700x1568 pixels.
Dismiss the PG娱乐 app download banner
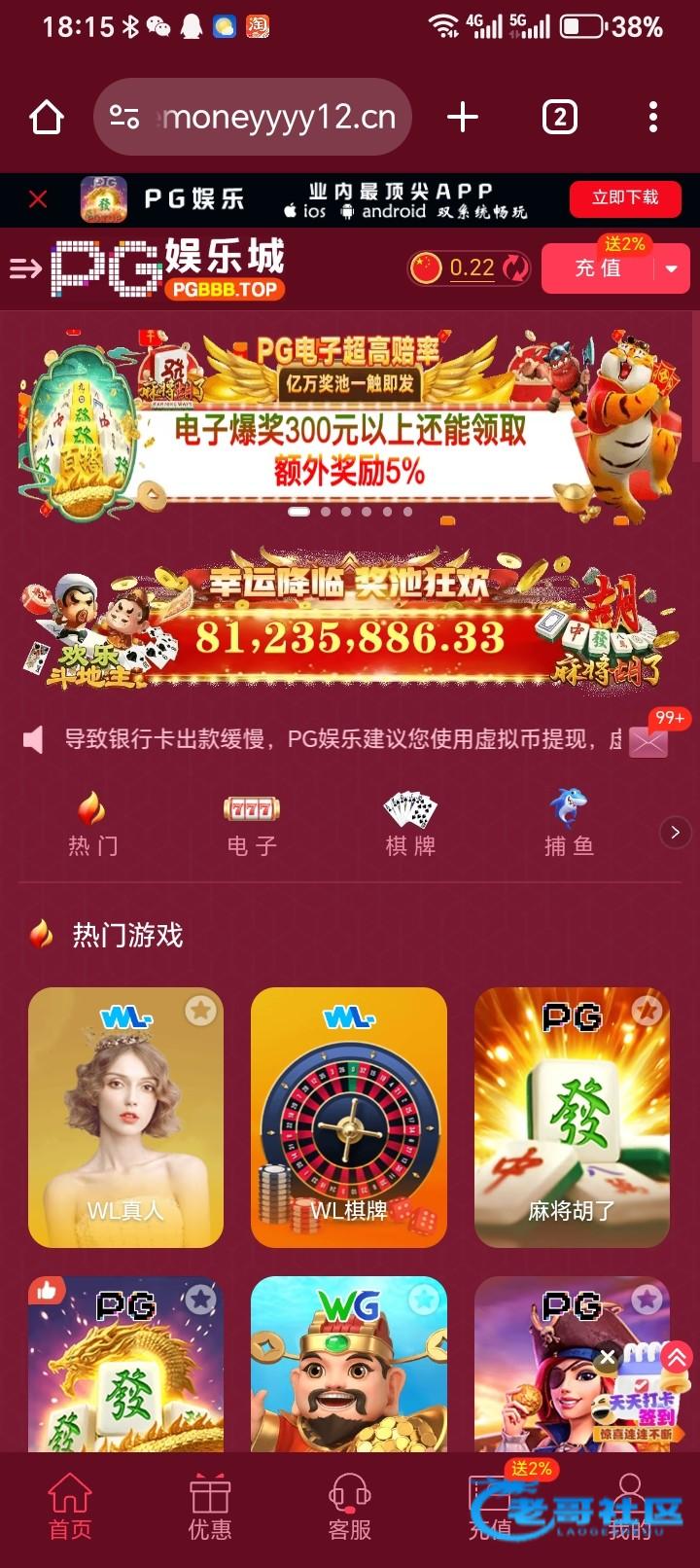(x=38, y=199)
